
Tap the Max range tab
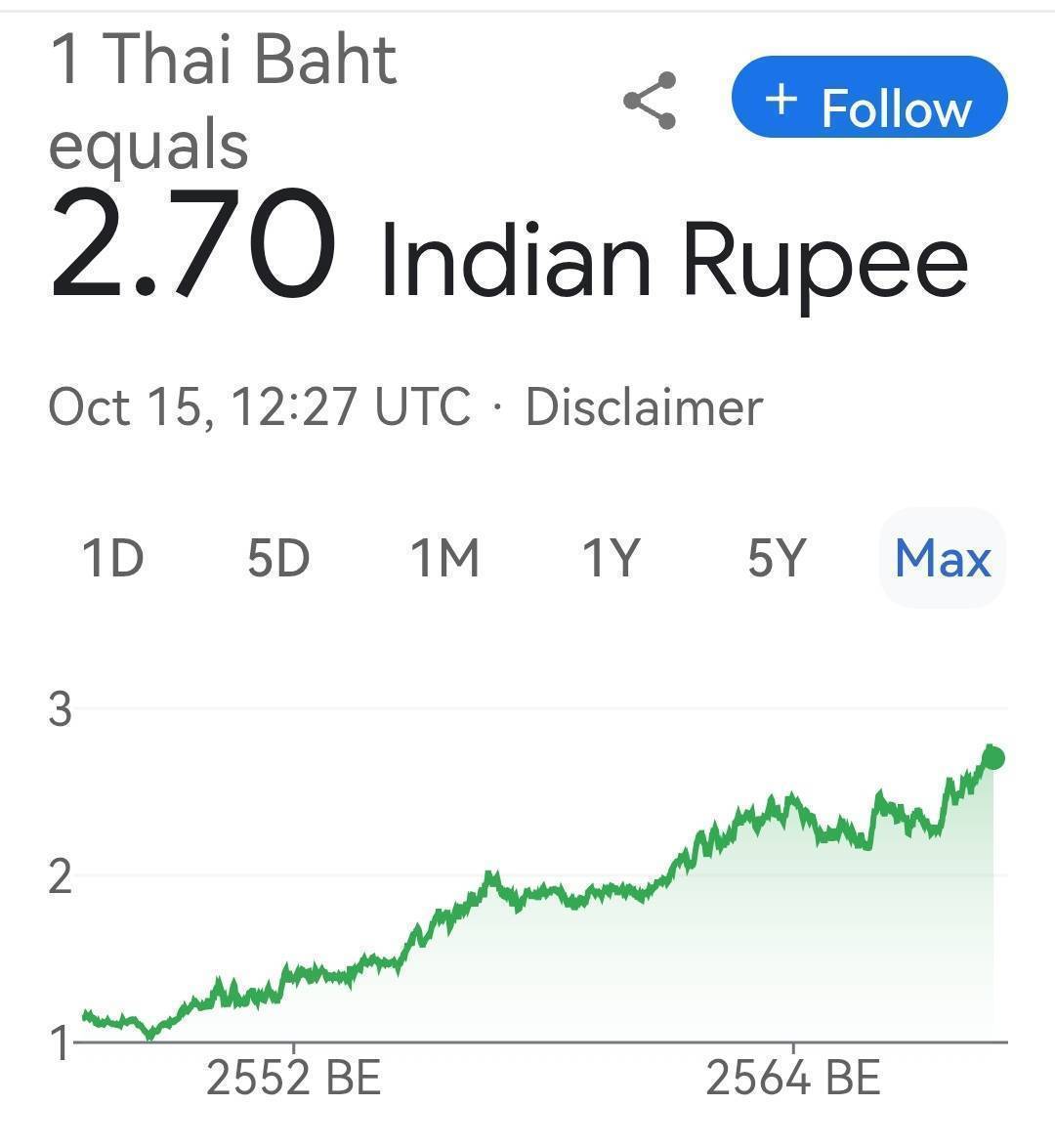943,559
